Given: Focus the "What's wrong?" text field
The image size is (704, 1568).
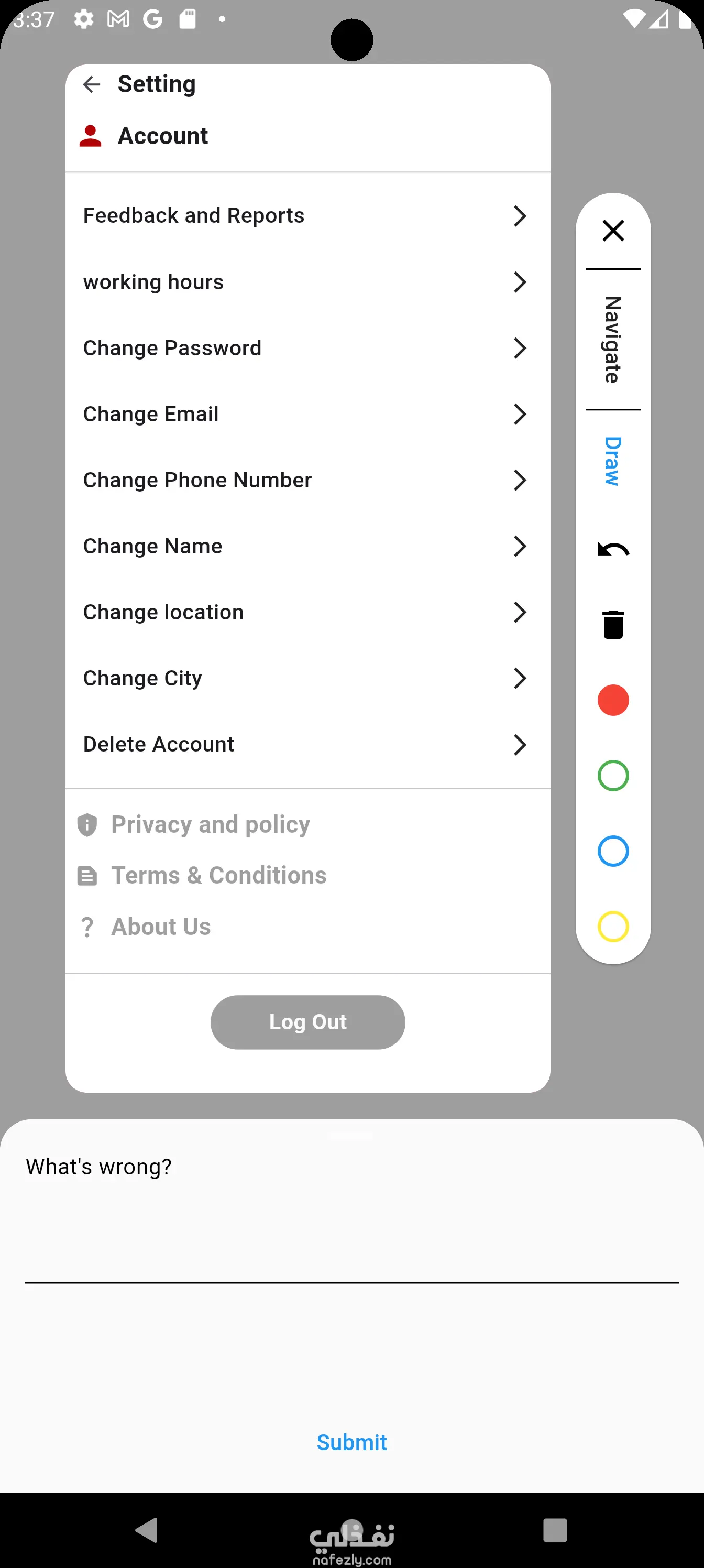Looking at the screenshot, I should (351, 1224).
